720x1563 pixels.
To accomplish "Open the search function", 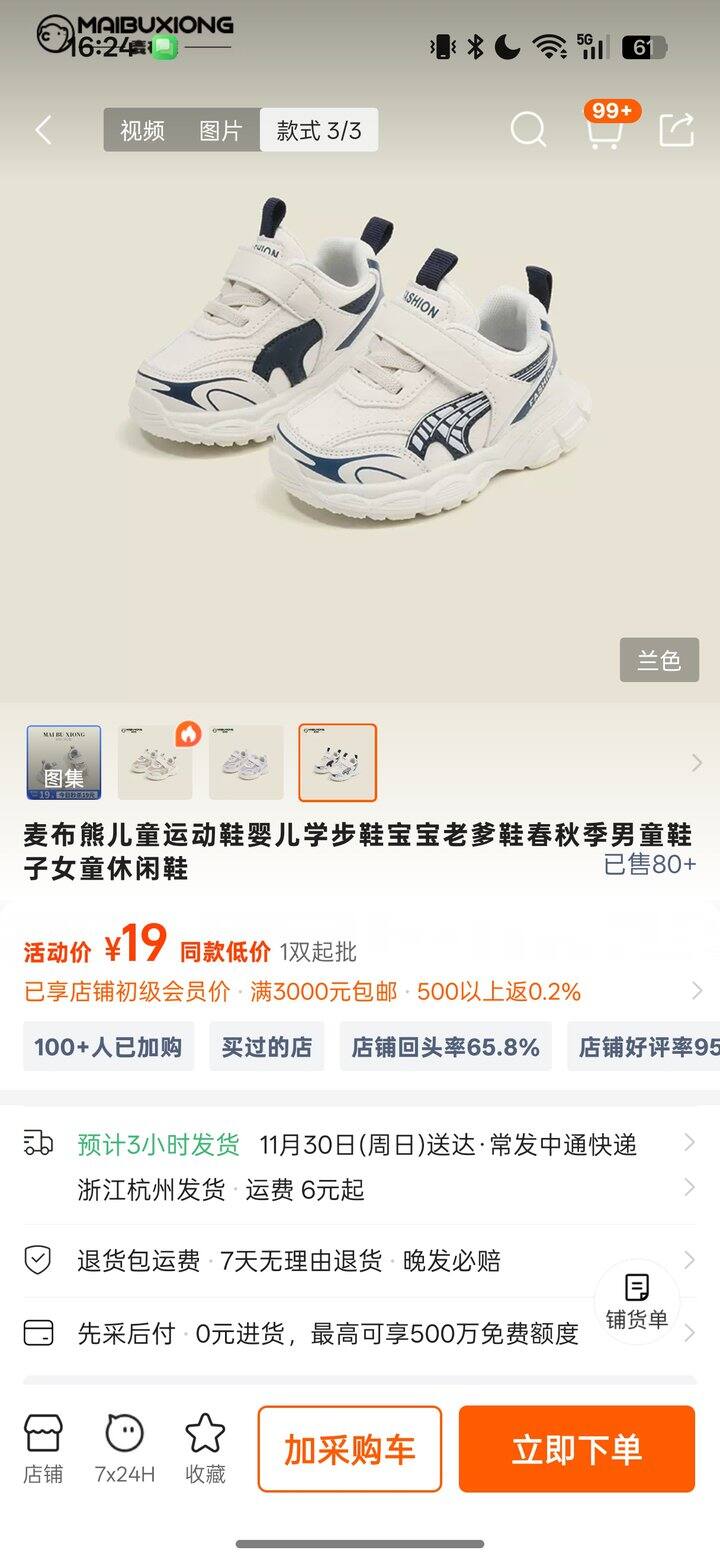I will (x=526, y=130).
